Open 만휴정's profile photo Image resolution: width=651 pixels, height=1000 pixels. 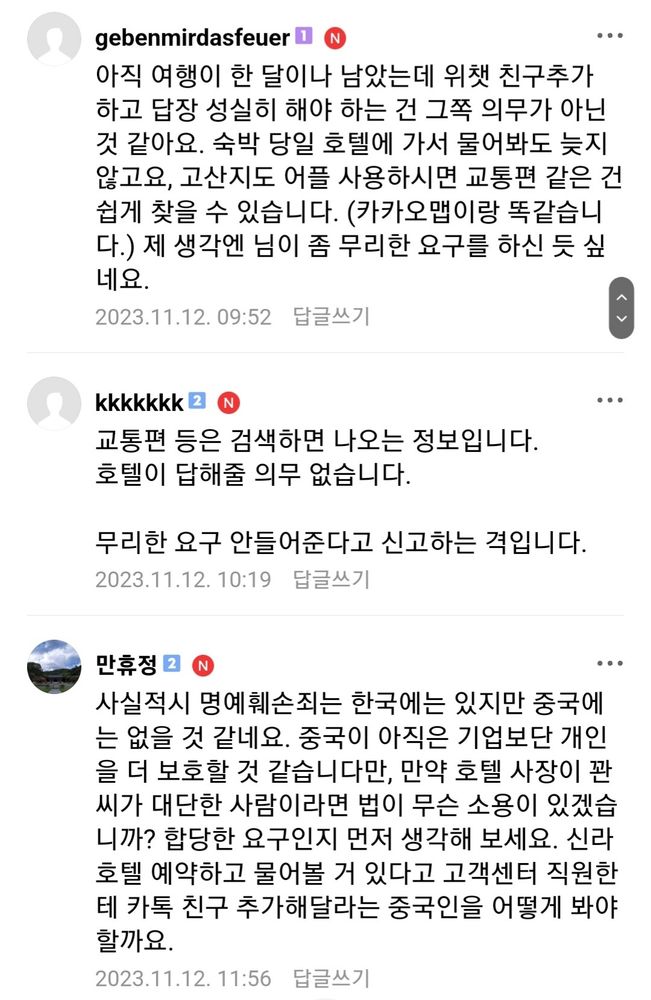pyautogui.click(x=54, y=666)
